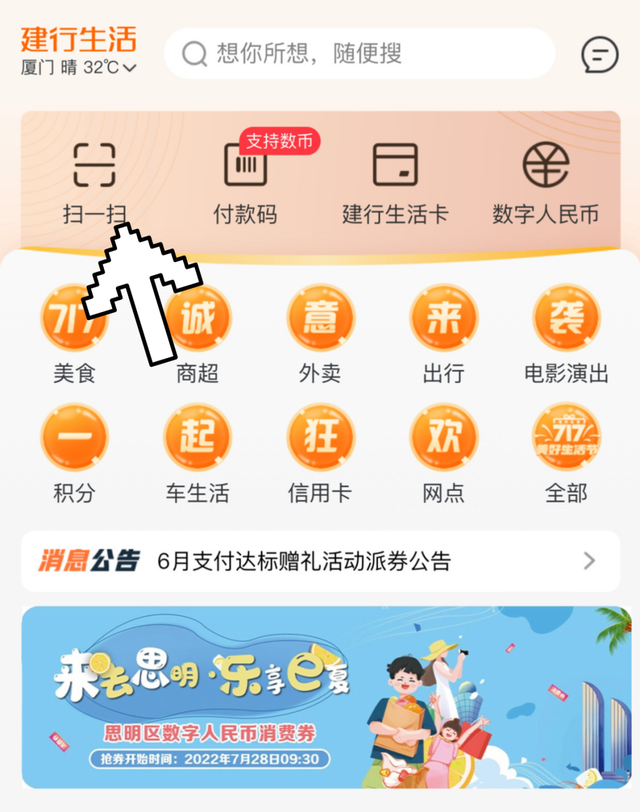Expand the 厦门 city selector

pos(78,67)
